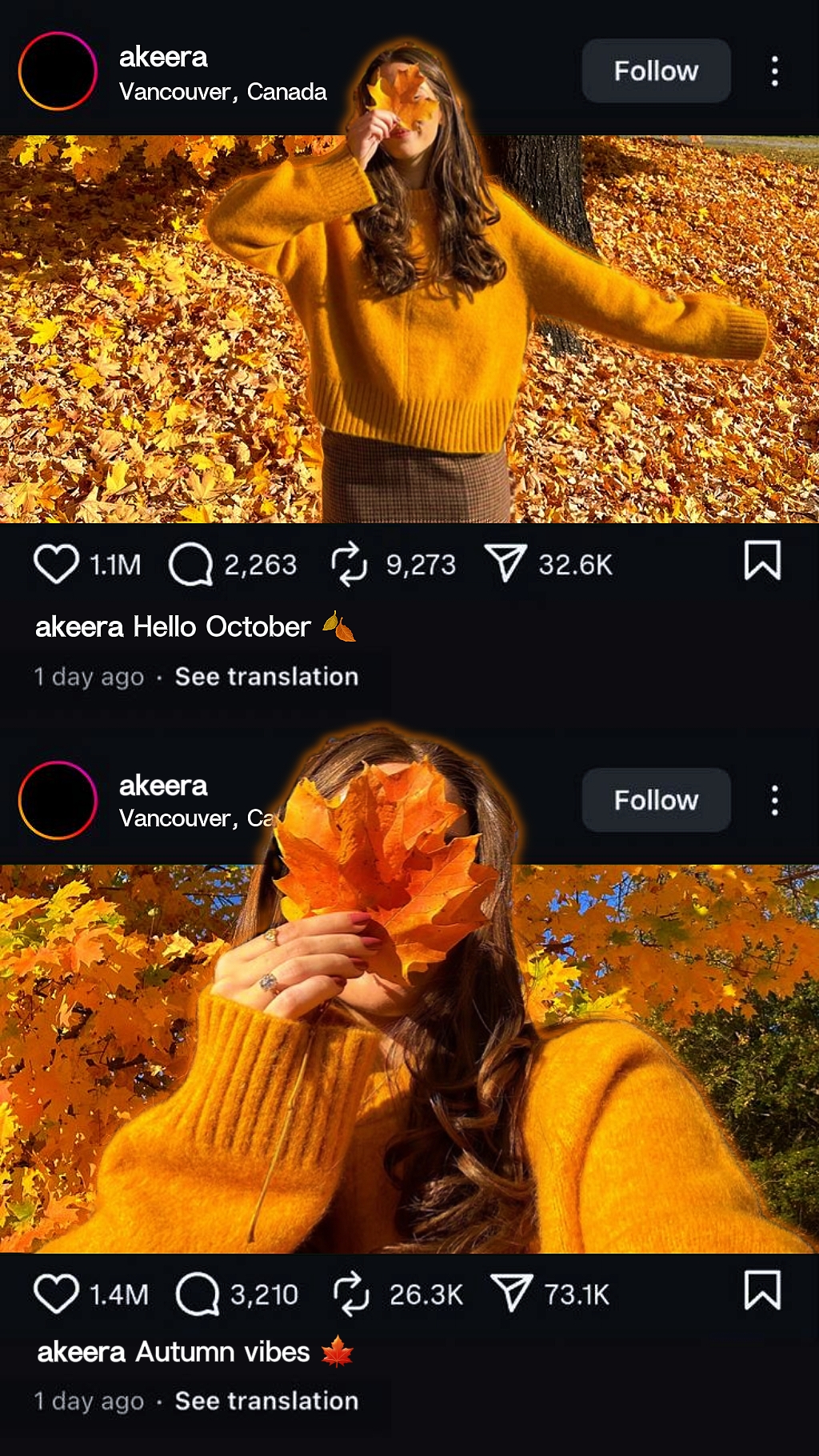Image resolution: width=819 pixels, height=1456 pixels.
Task: View the Vancouver, Canada location page
Action: click(x=222, y=91)
